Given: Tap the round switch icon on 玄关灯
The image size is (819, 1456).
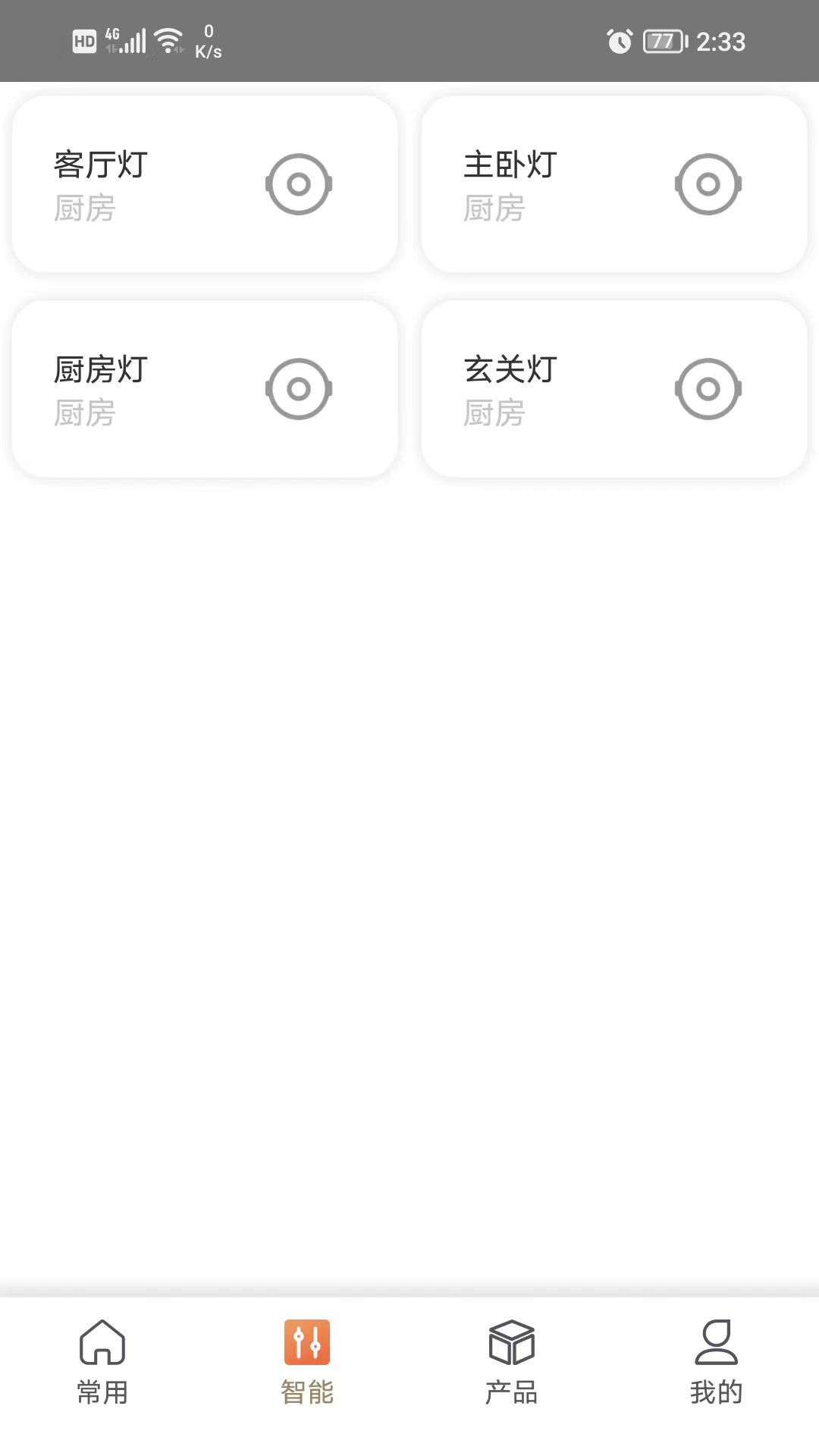Looking at the screenshot, I should (x=708, y=389).
